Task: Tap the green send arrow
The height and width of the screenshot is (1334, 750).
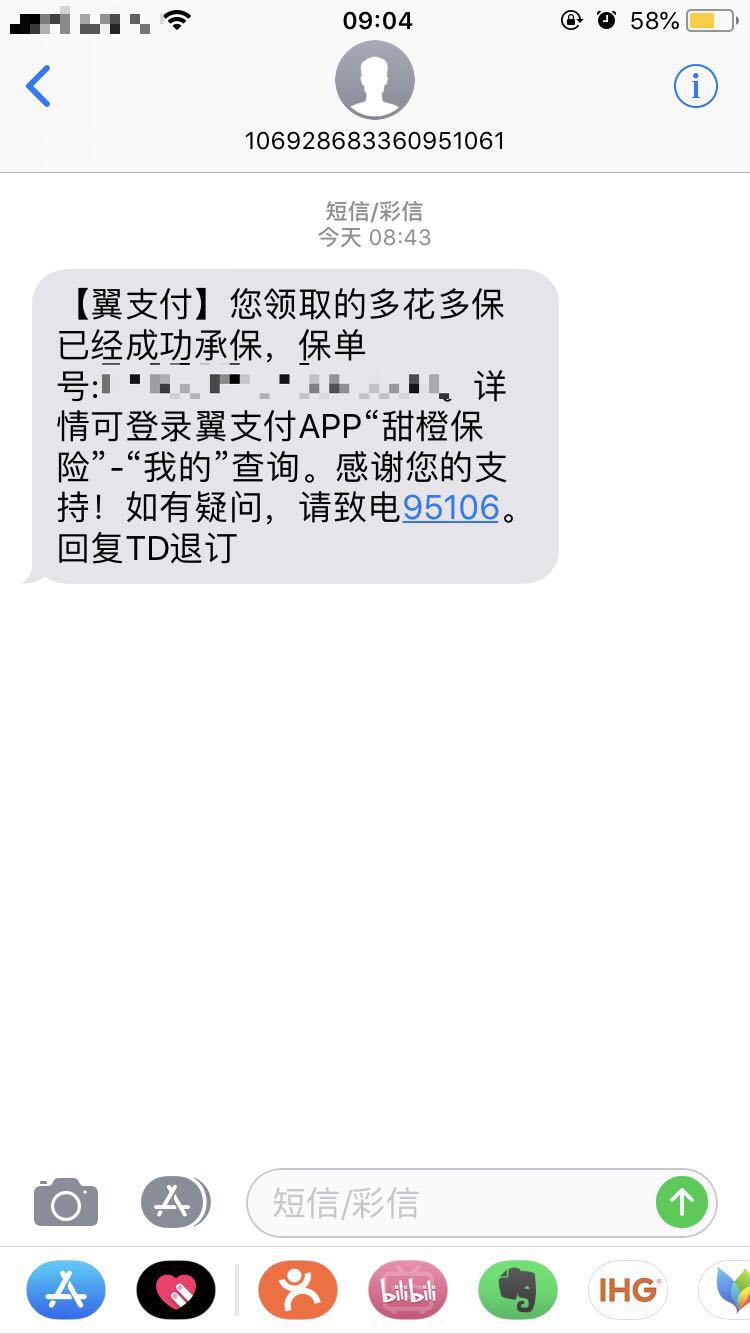Action: point(682,1202)
